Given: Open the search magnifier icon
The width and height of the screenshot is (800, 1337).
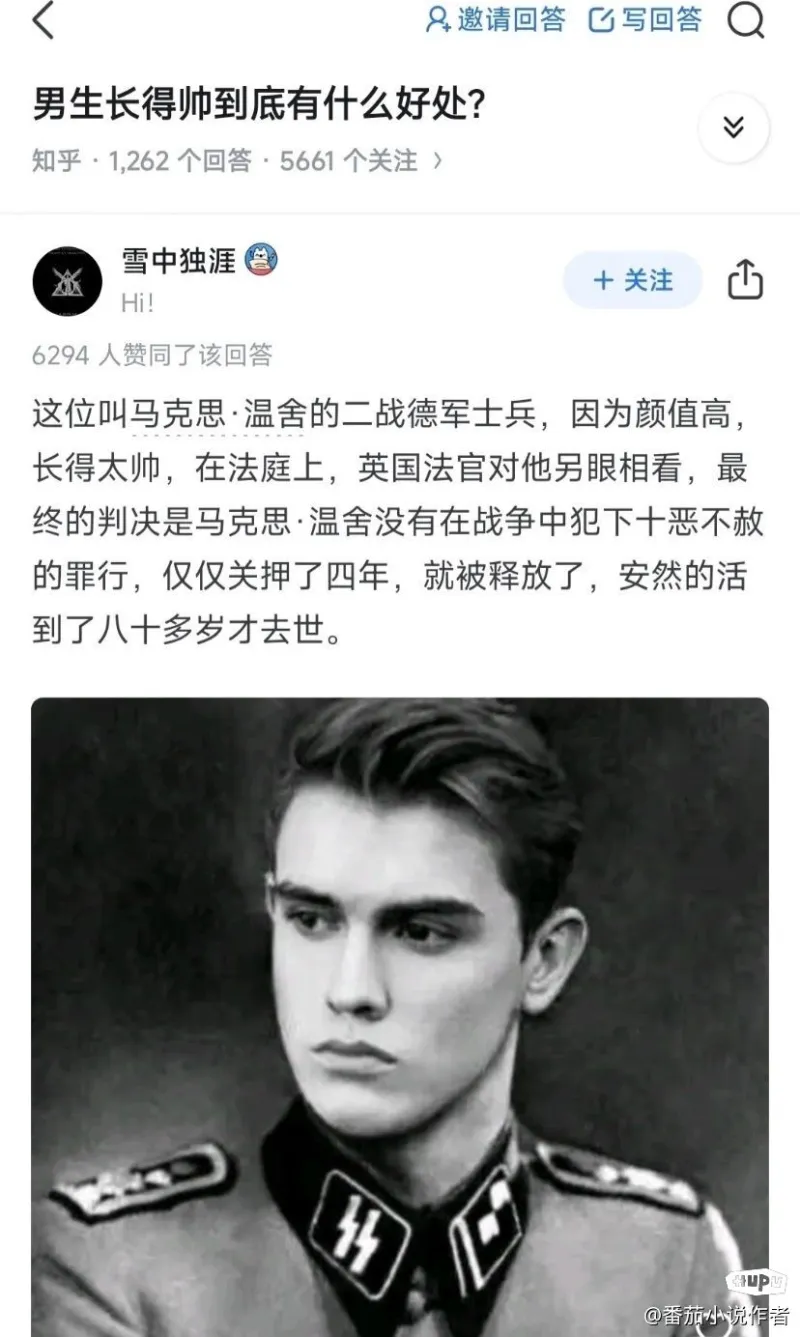Looking at the screenshot, I should coord(745,20).
